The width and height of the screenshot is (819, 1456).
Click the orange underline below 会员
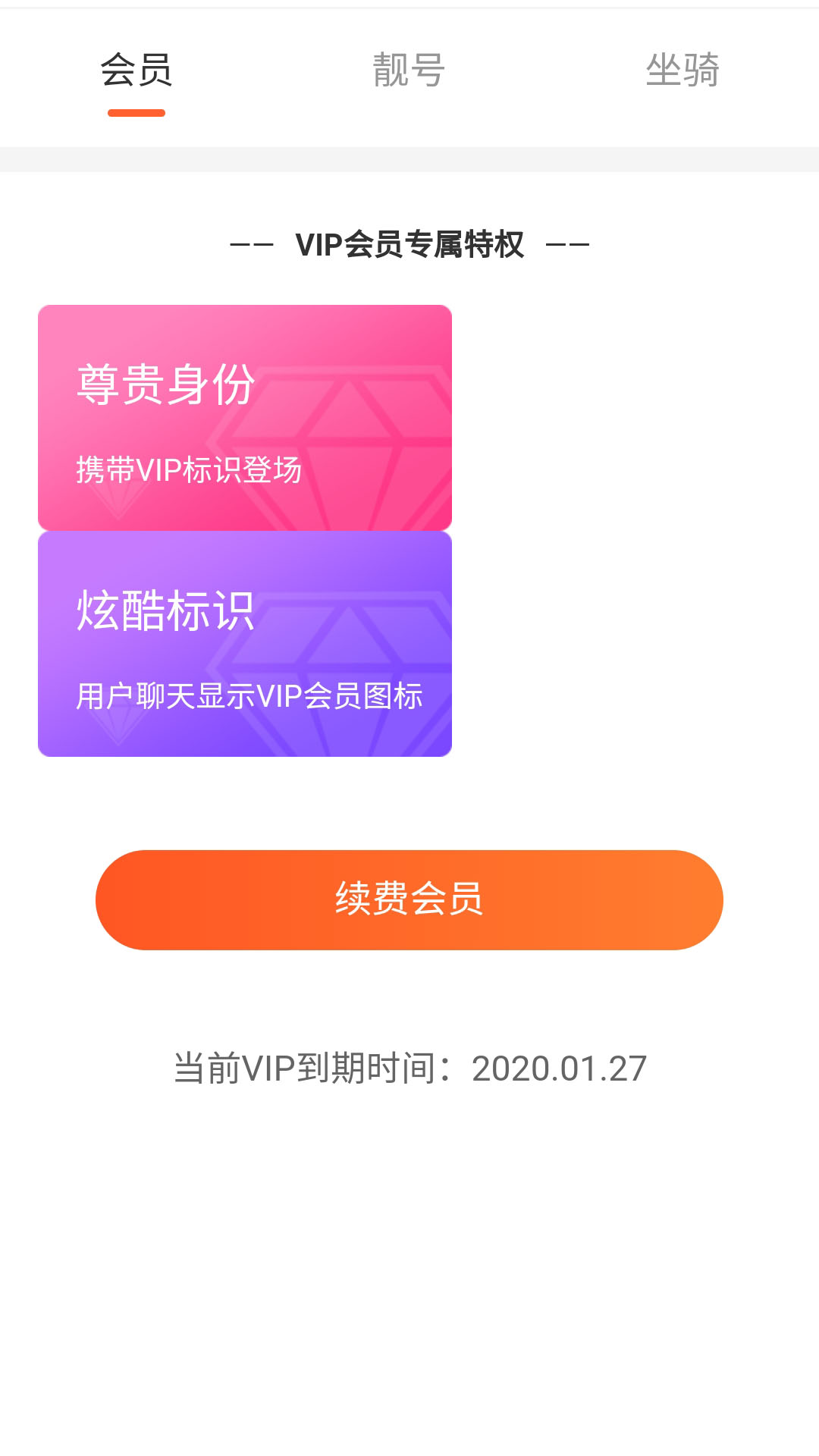click(136, 111)
